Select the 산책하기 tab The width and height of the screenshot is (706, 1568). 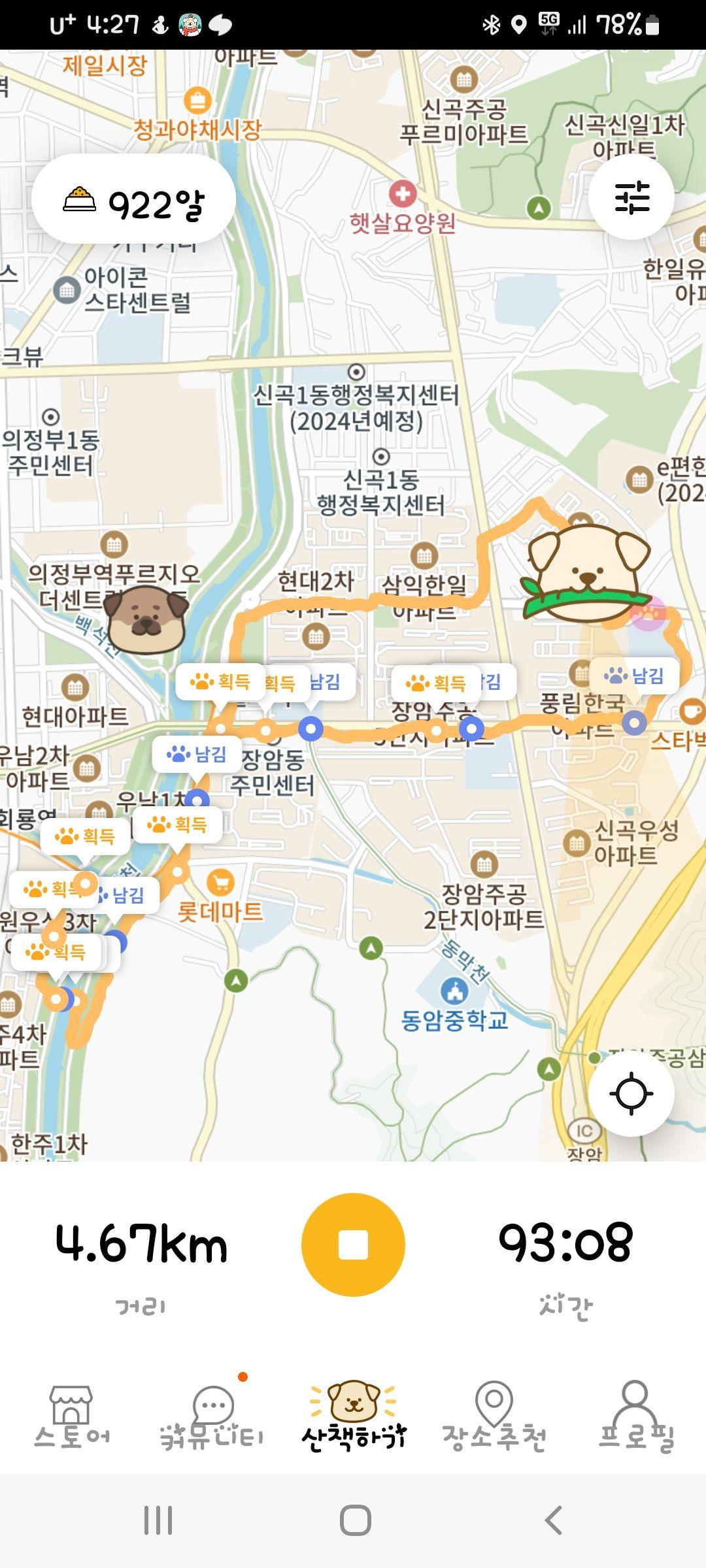point(353,1415)
